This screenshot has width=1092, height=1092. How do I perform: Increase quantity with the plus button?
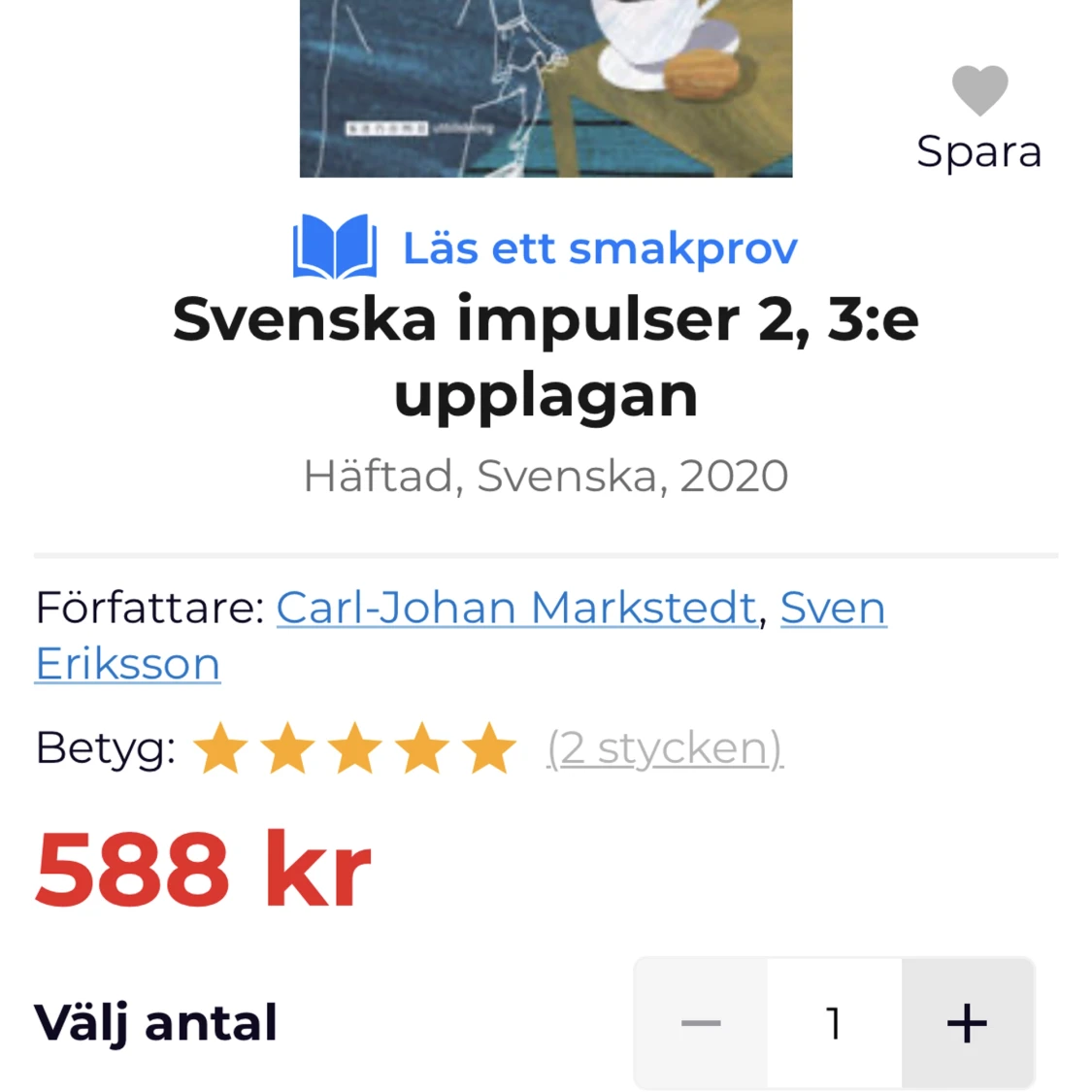pyautogui.click(x=967, y=1023)
